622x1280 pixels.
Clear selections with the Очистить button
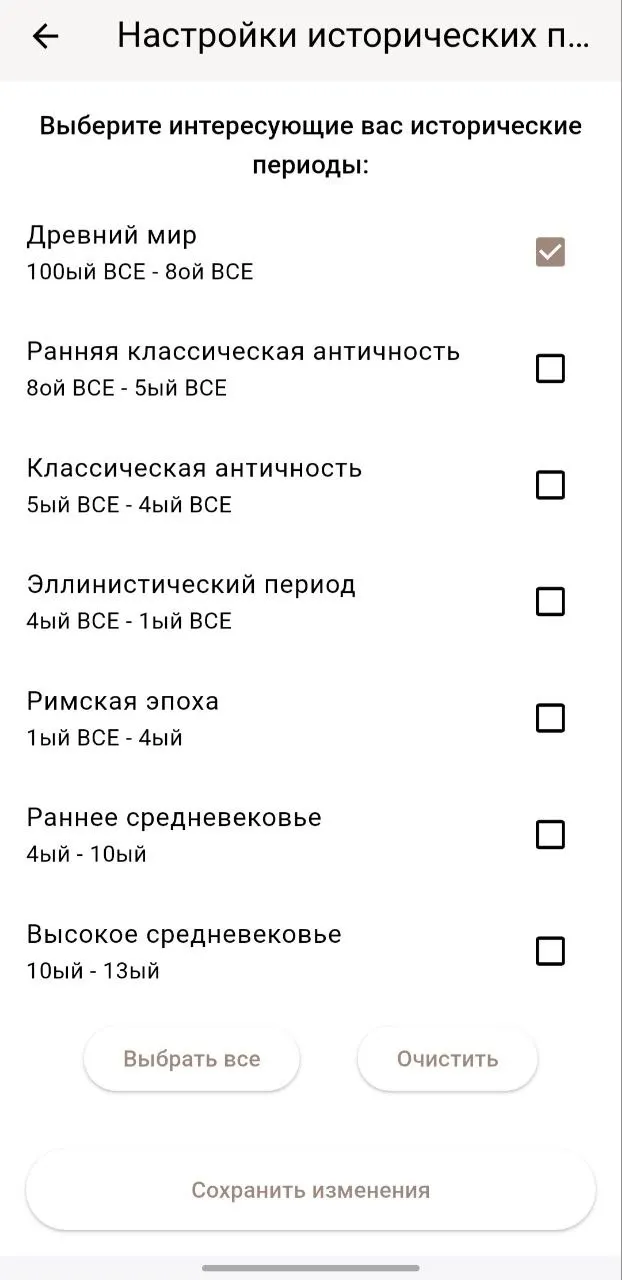tap(447, 1059)
